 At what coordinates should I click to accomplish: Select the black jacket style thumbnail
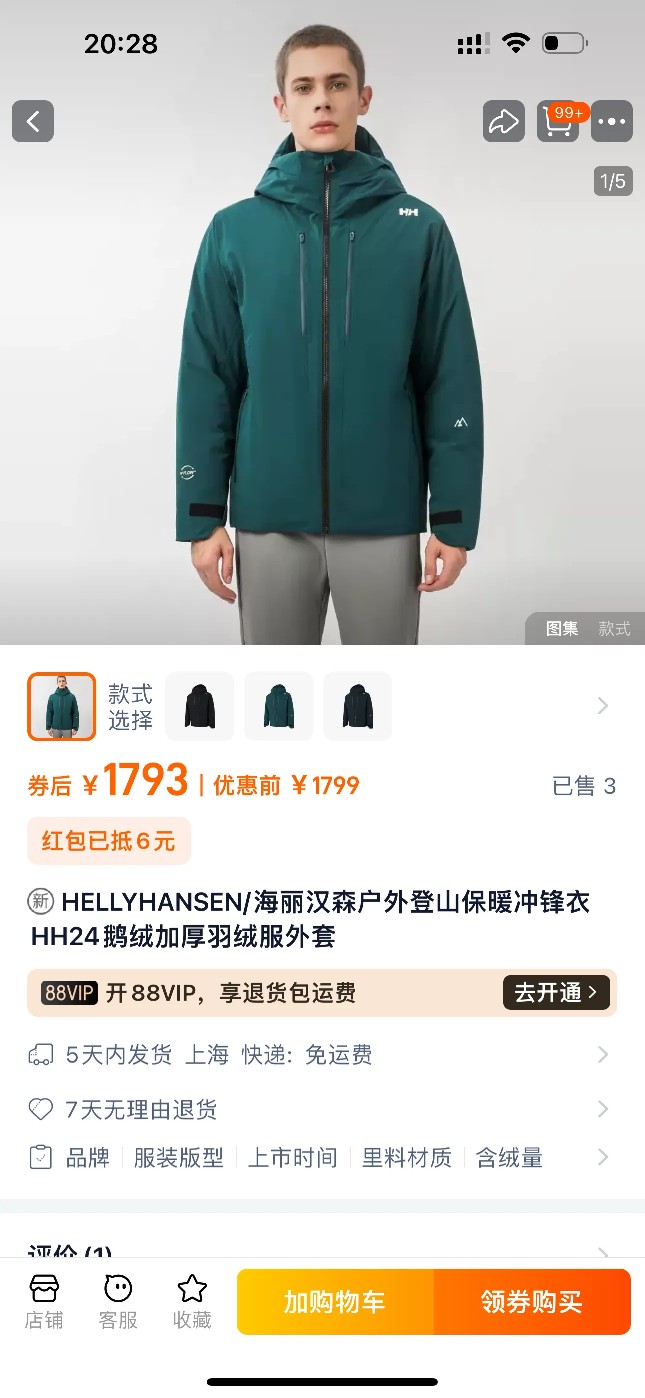coord(199,706)
